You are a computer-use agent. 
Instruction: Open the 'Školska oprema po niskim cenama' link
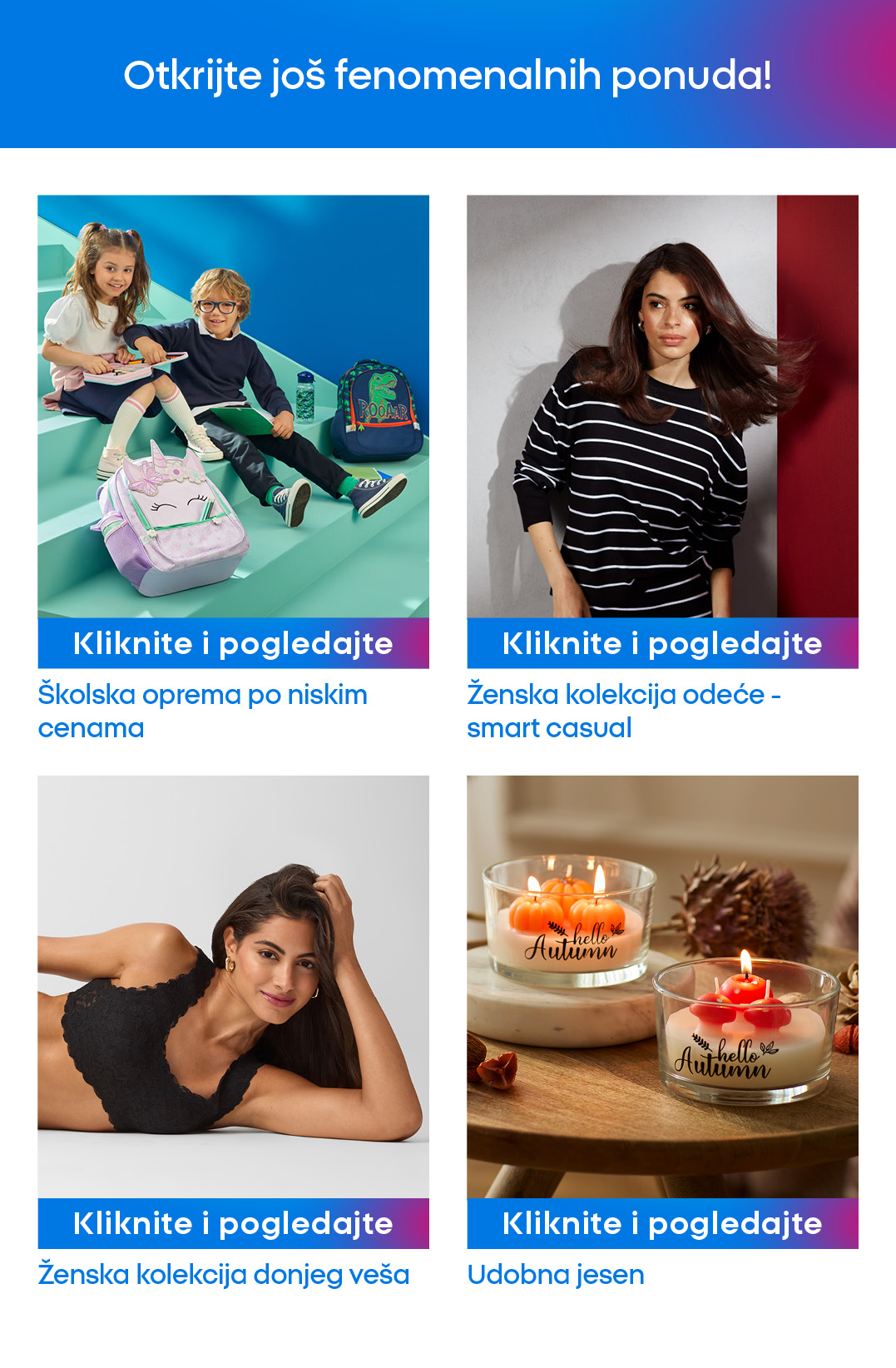tap(202, 711)
